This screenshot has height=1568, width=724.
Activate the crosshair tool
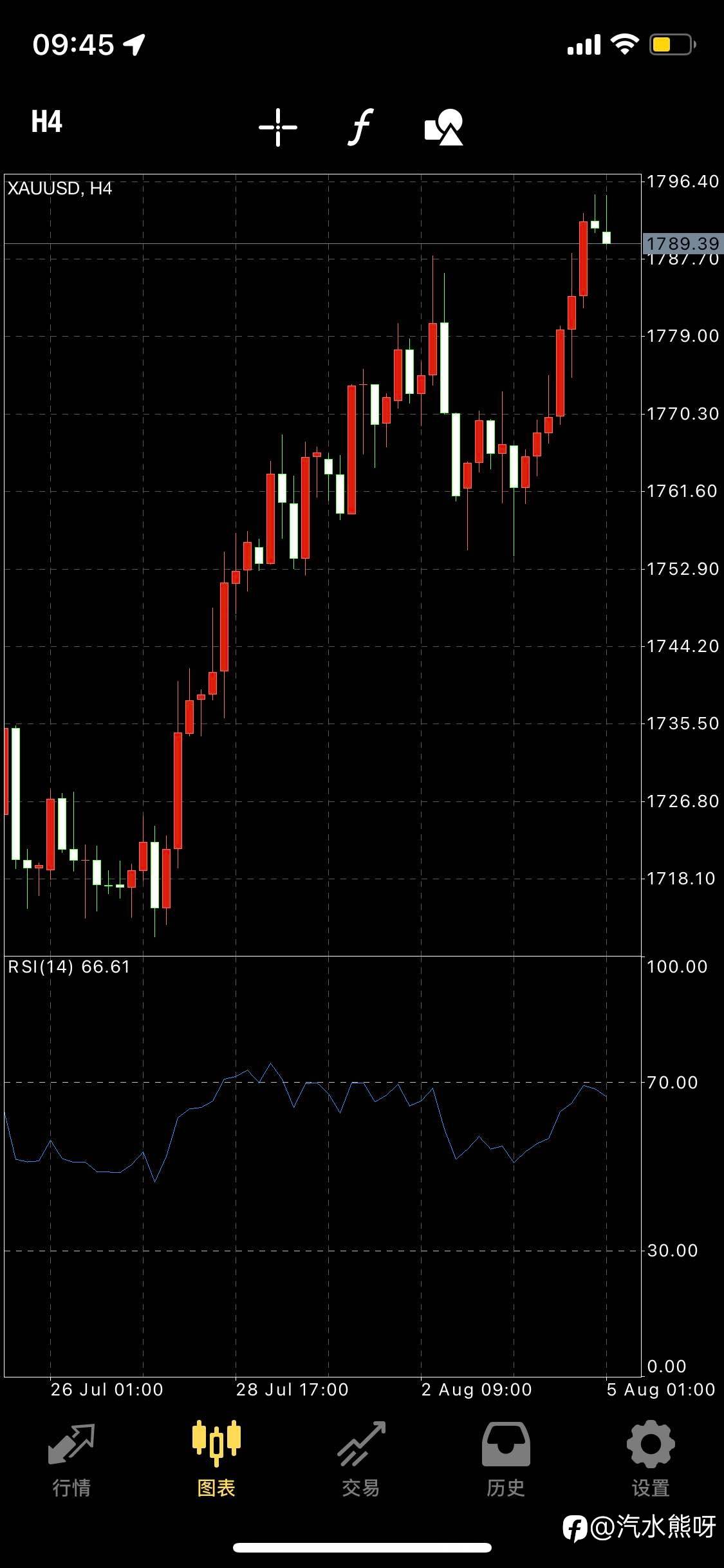[x=278, y=127]
